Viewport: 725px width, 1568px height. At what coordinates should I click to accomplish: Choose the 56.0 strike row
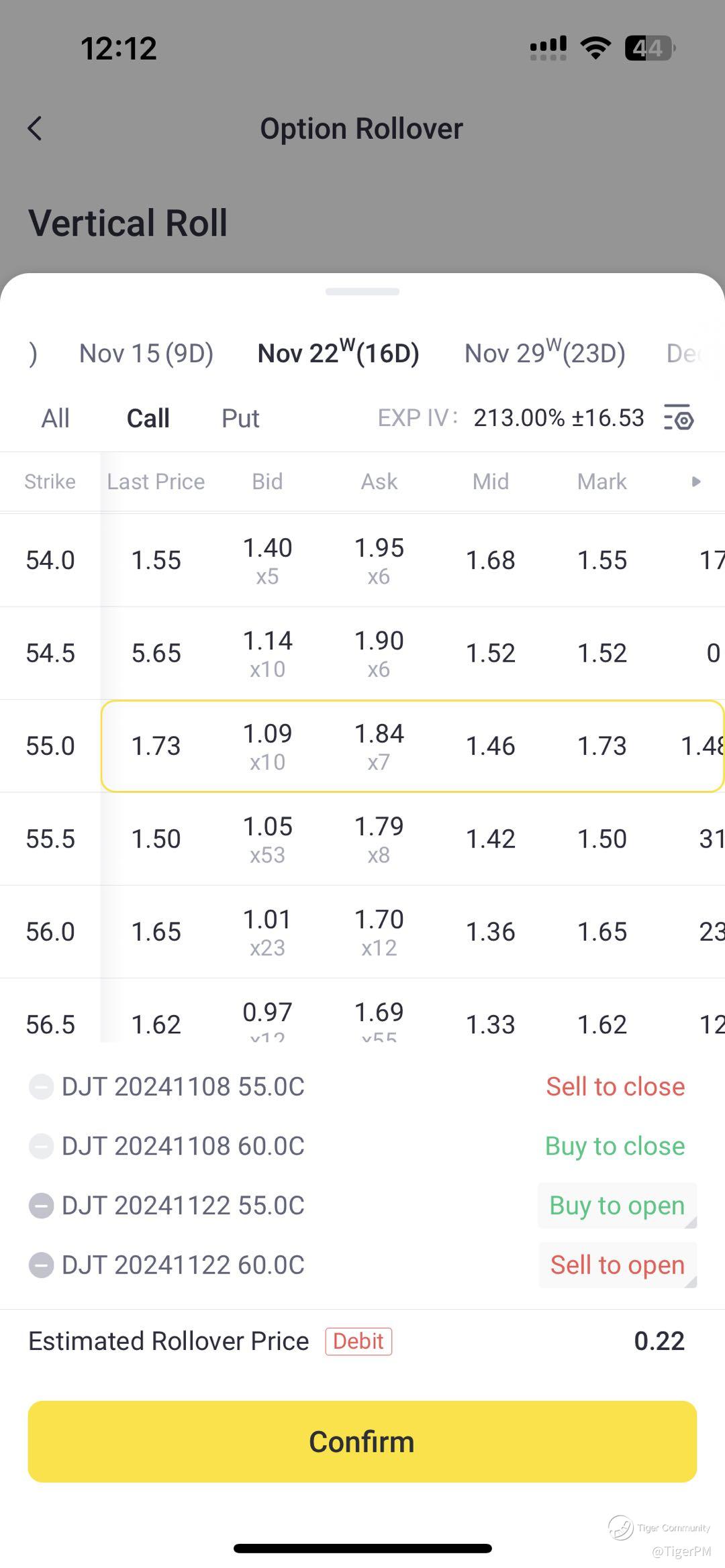click(x=362, y=931)
